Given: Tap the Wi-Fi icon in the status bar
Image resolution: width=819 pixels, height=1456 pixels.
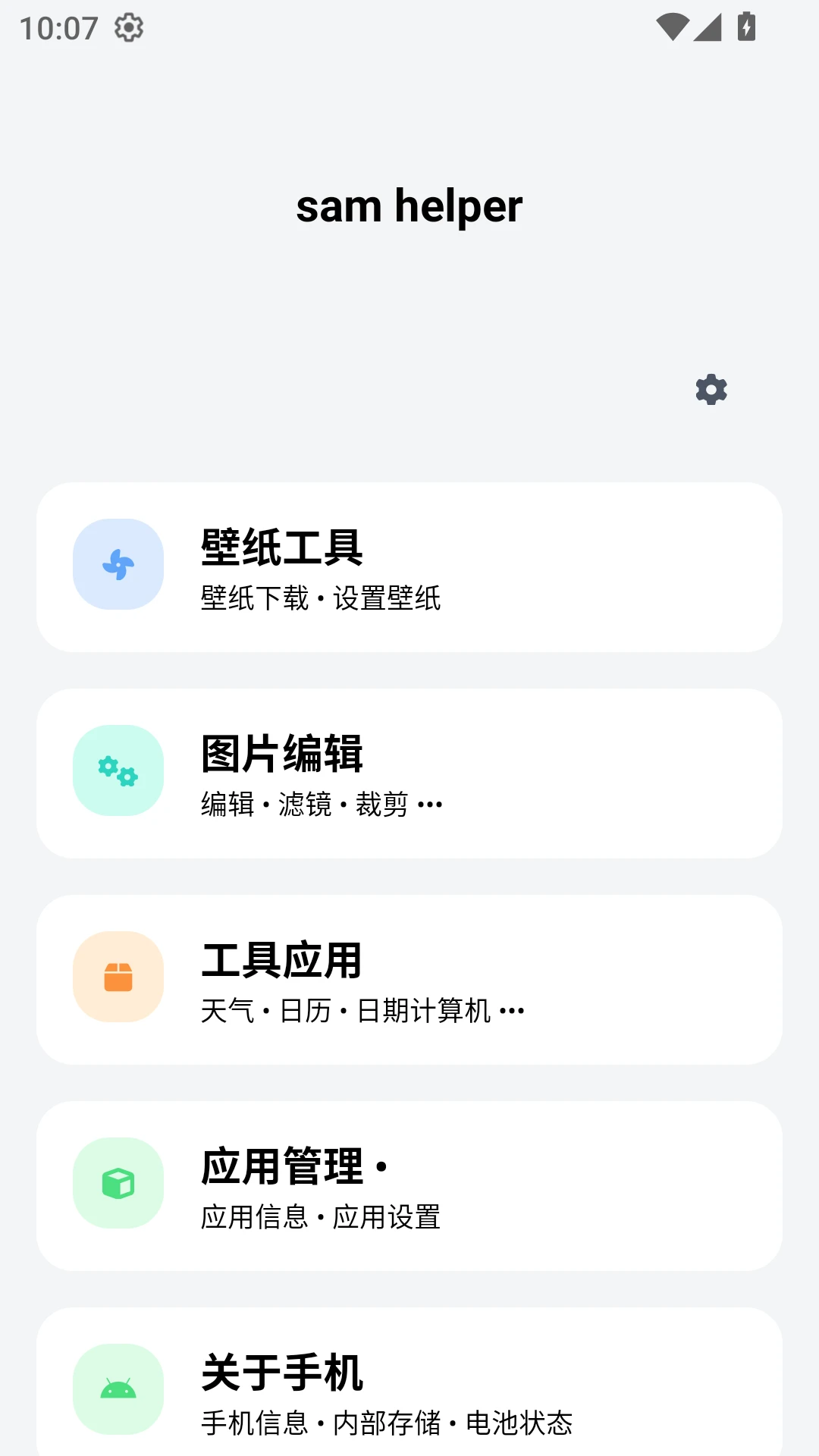Looking at the screenshot, I should coord(671,27).
